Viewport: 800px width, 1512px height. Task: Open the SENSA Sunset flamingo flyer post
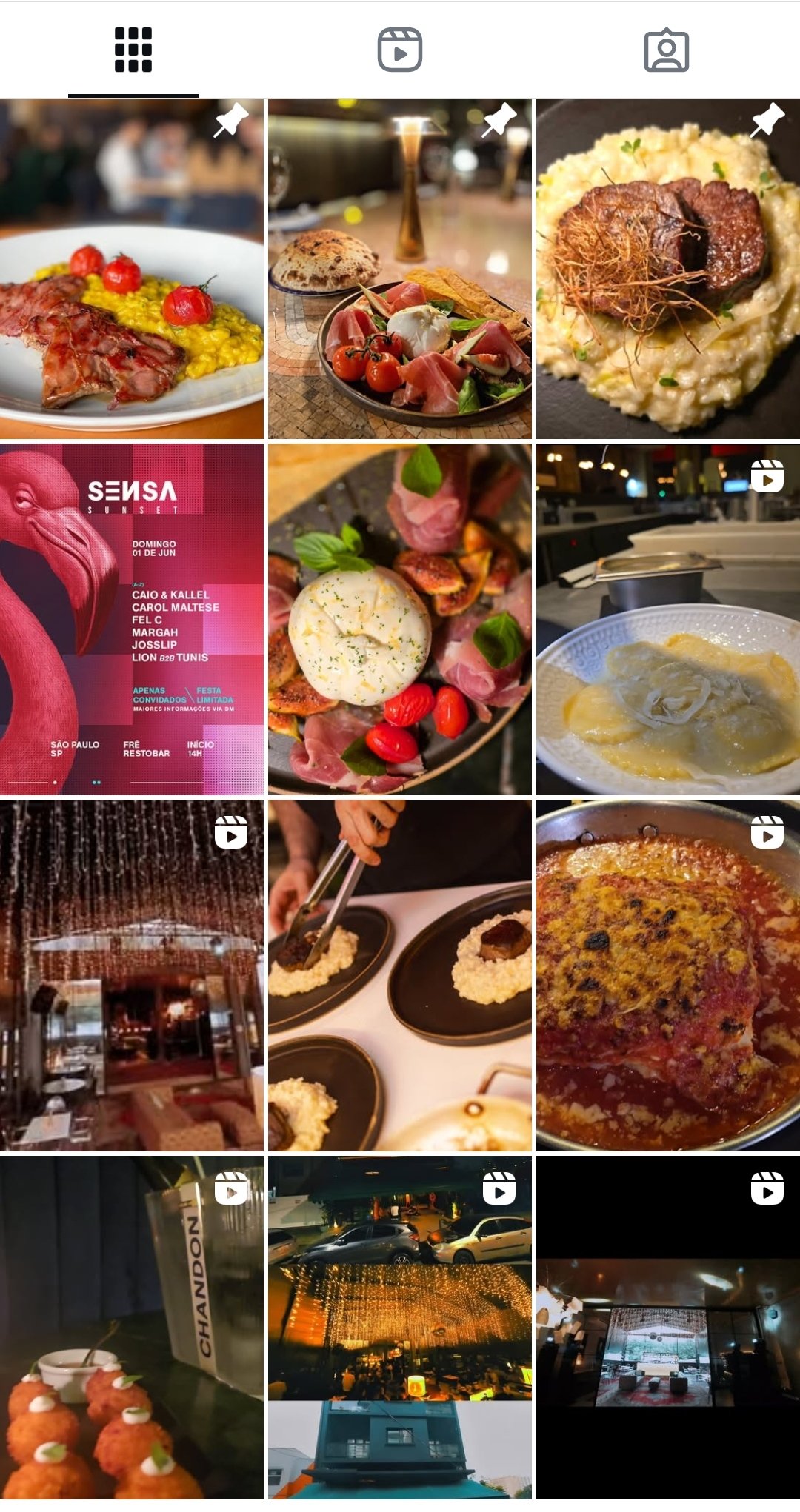(132, 619)
